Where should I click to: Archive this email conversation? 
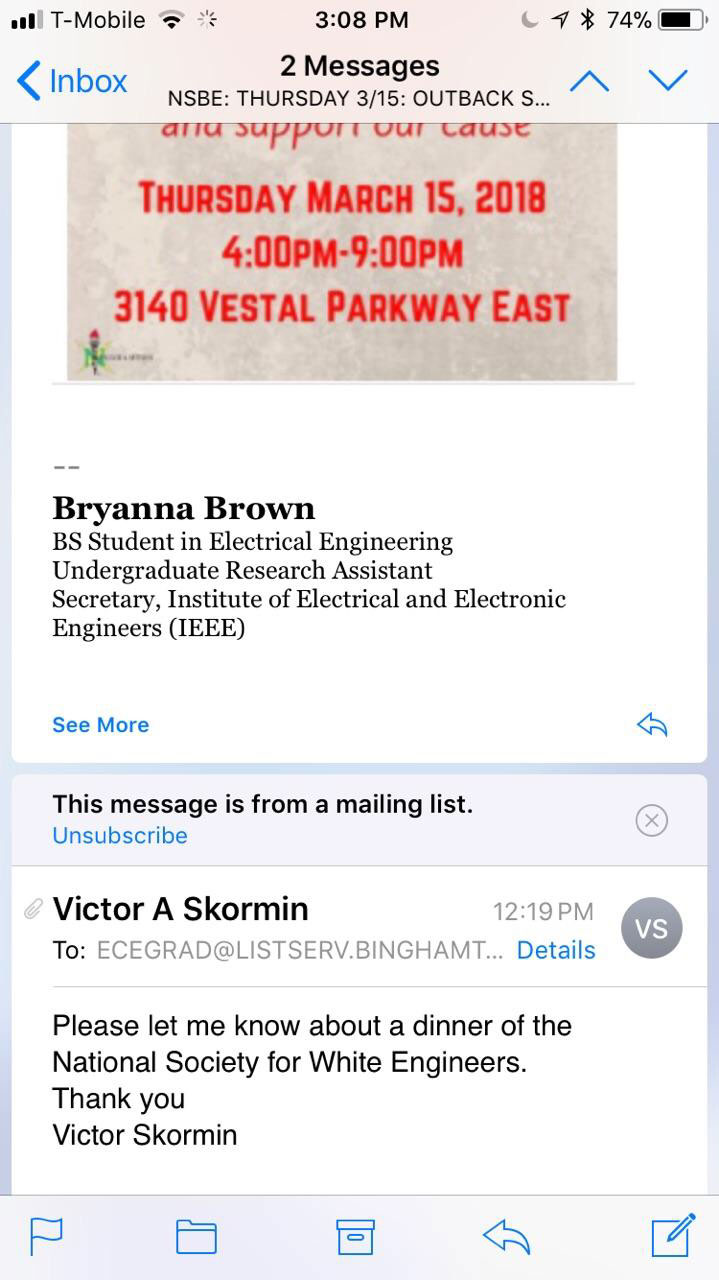(355, 1237)
